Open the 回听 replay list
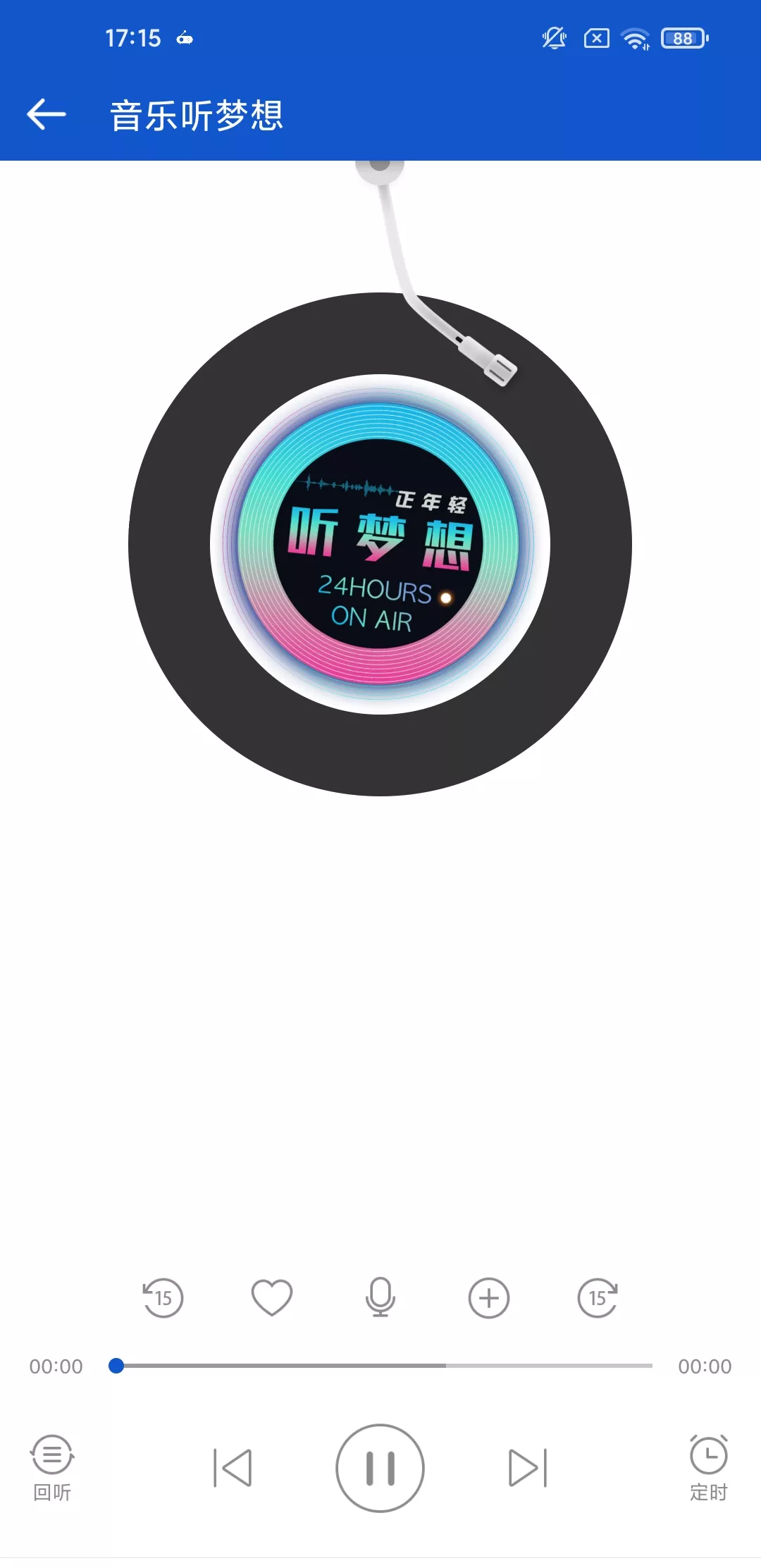761x1568 pixels. pos(52,1467)
